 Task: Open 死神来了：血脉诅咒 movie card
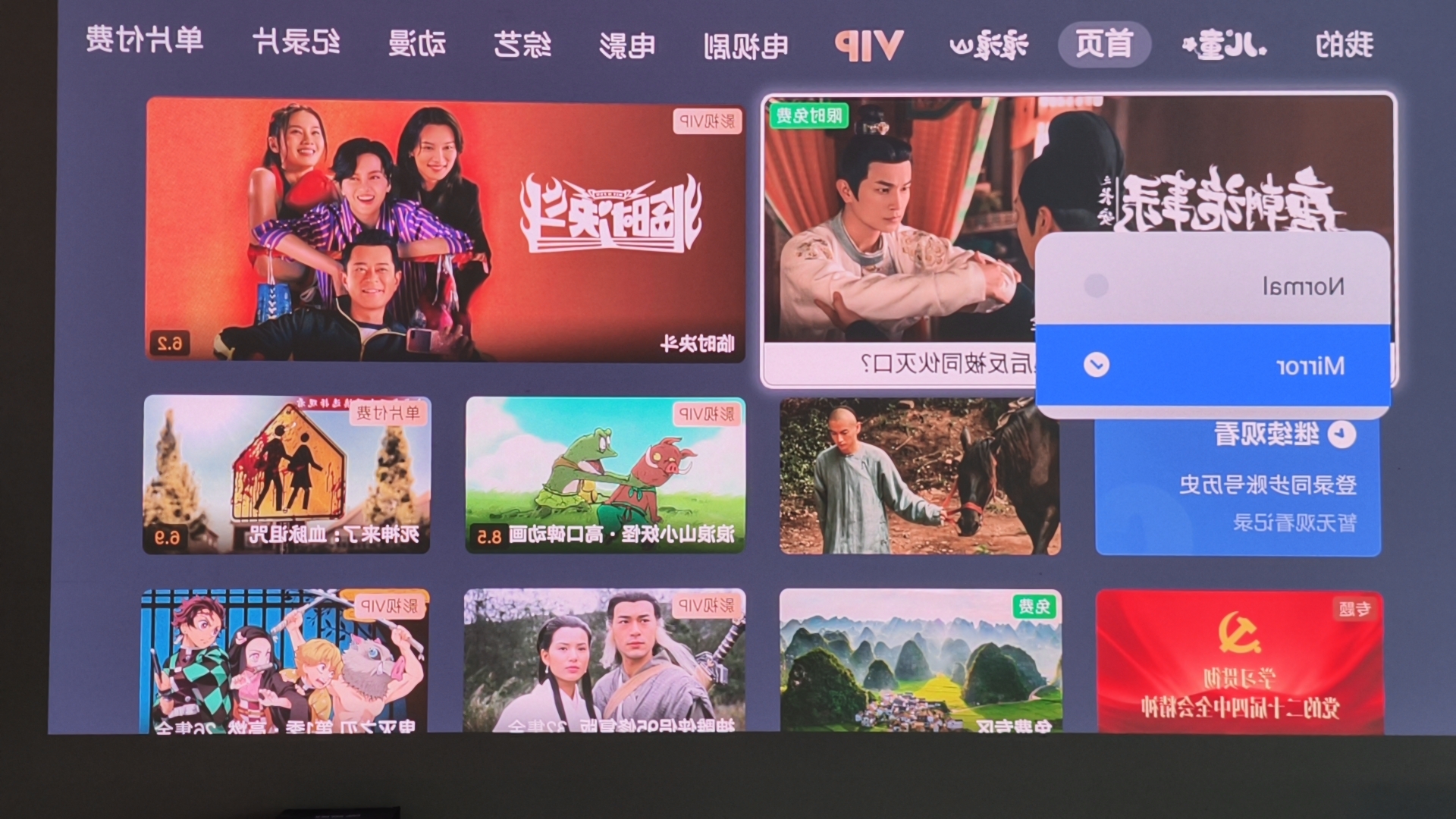pos(287,474)
